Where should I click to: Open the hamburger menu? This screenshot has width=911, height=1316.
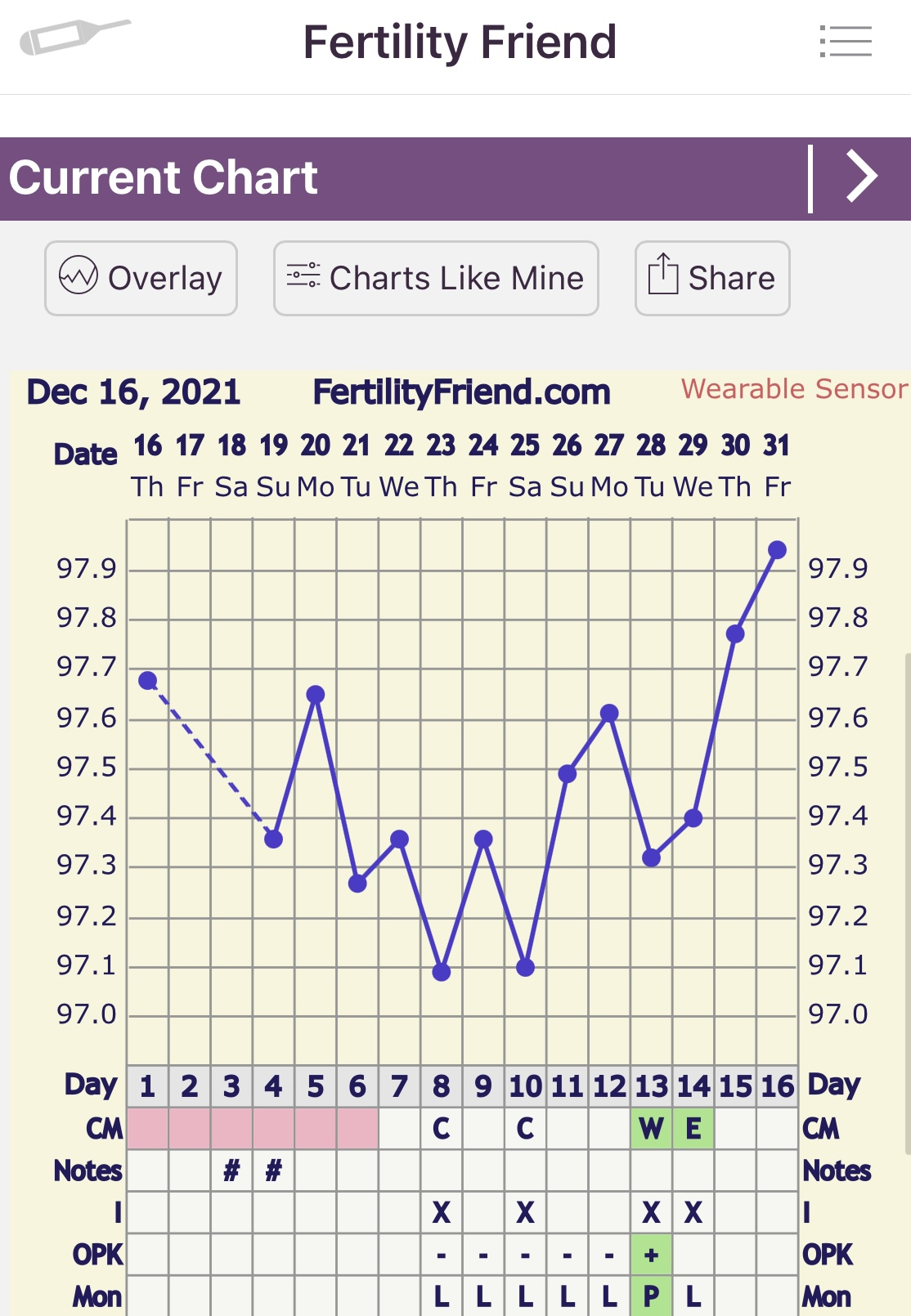(x=846, y=42)
